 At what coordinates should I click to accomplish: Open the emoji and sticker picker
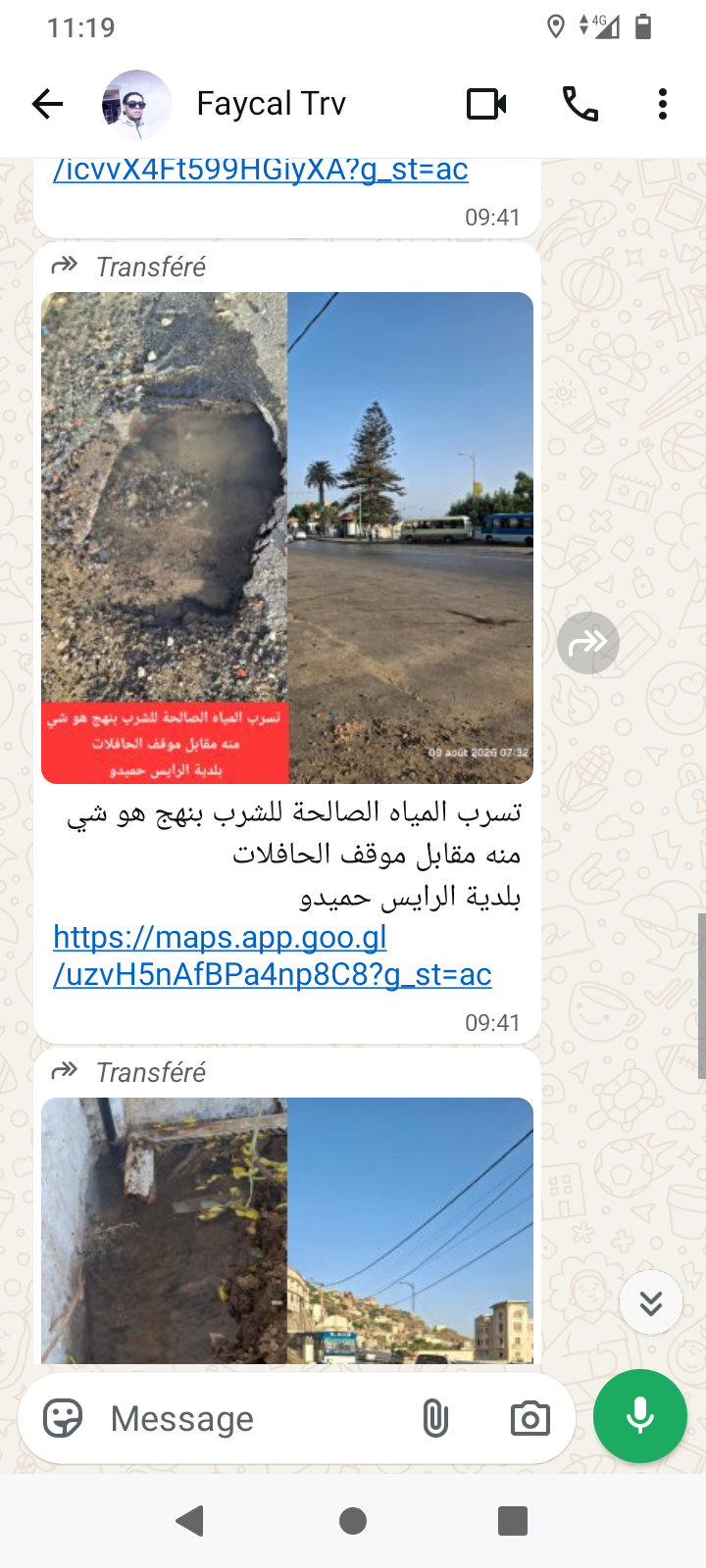click(63, 1418)
